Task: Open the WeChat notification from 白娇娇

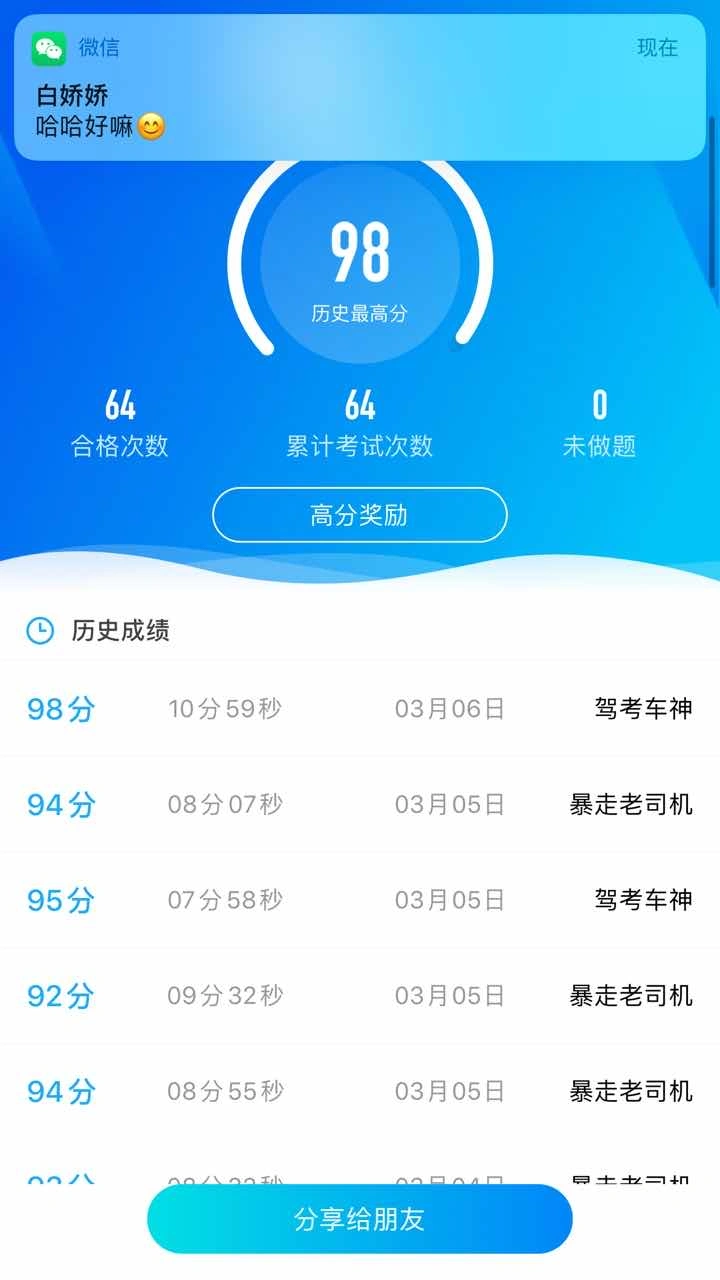Action: [x=360, y=88]
